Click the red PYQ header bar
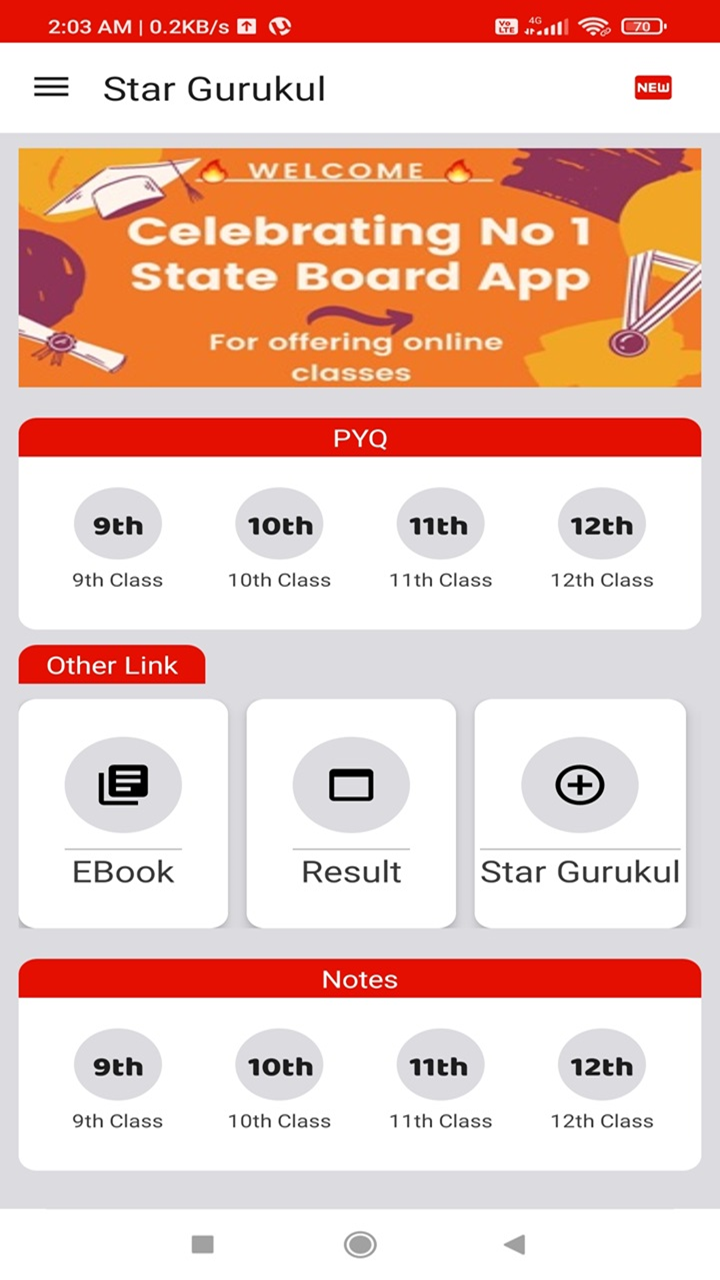Screen dimensions: 720x1280 360,437
